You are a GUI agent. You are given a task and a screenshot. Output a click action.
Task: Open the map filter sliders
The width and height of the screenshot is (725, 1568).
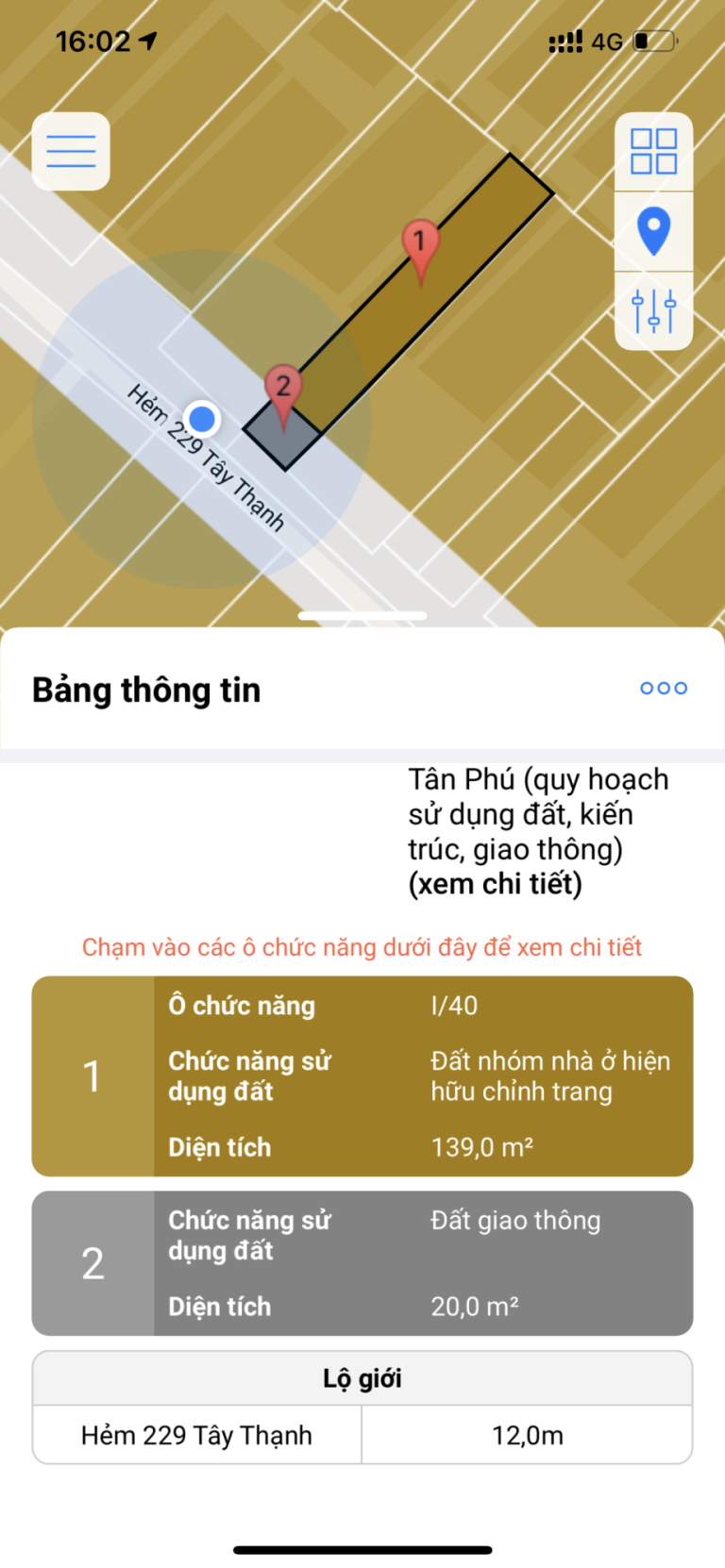(x=653, y=310)
